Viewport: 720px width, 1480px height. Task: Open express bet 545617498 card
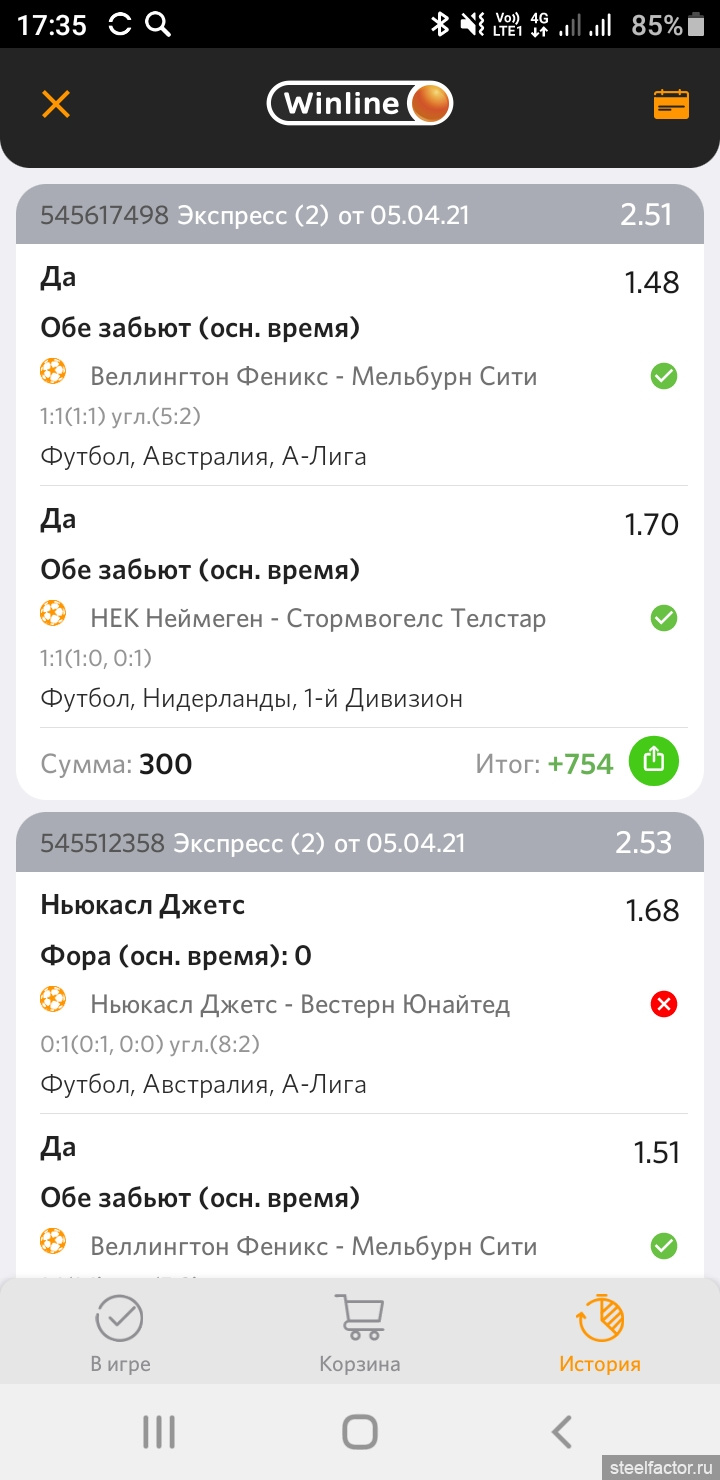coord(360,215)
